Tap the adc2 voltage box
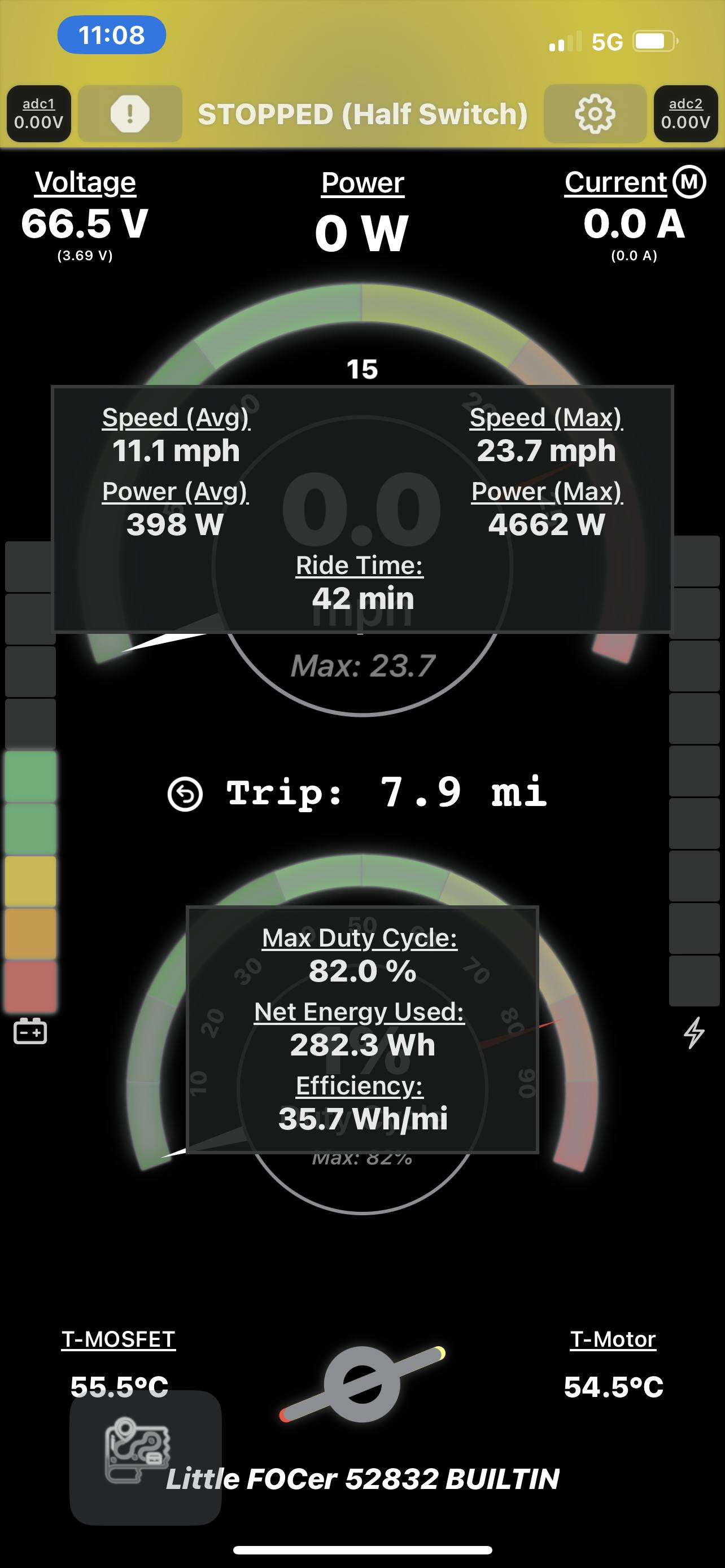This screenshot has height=1568, width=725. pyautogui.click(x=685, y=114)
